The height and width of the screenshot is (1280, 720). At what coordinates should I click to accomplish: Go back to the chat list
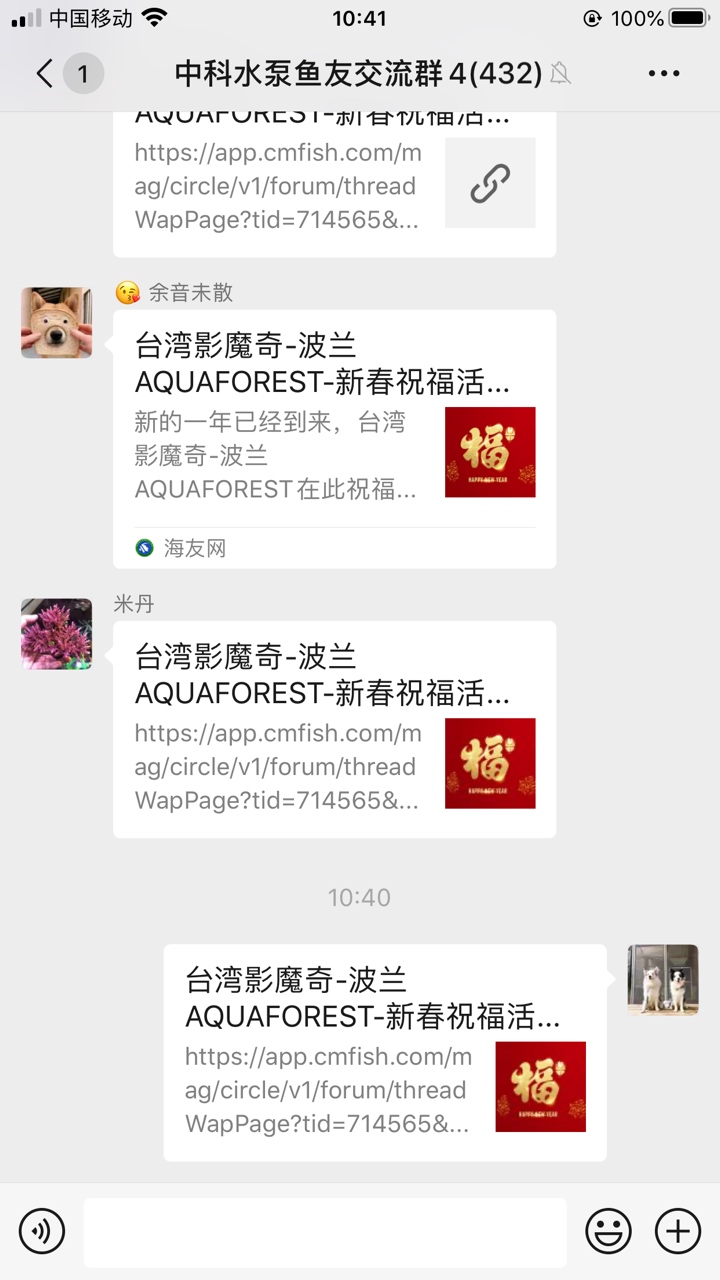click(45, 74)
